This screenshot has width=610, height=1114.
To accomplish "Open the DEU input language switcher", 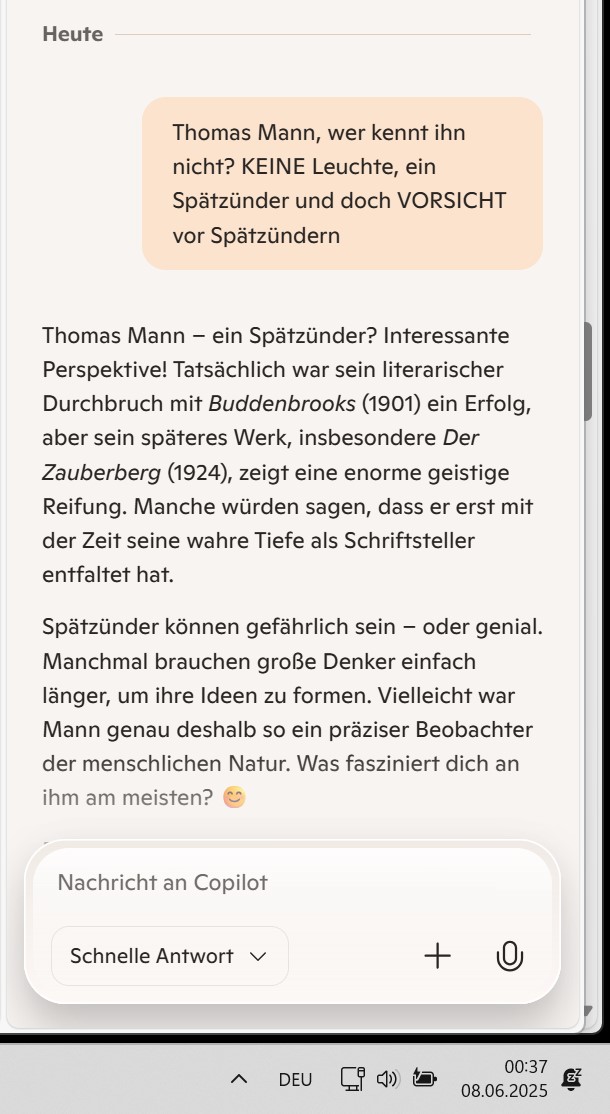I will click(295, 1079).
